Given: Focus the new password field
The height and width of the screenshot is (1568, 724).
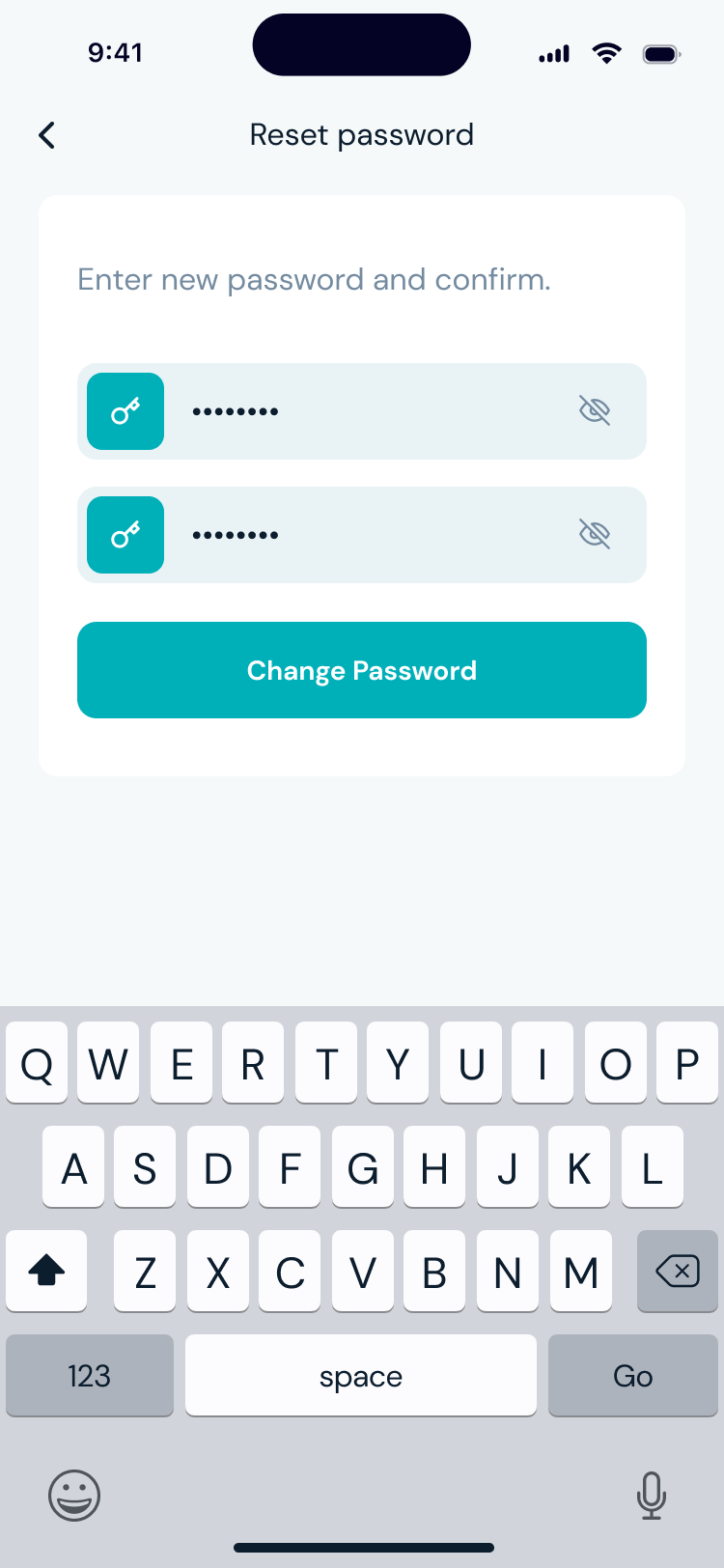Looking at the screenshot, I should coord(367,411).
